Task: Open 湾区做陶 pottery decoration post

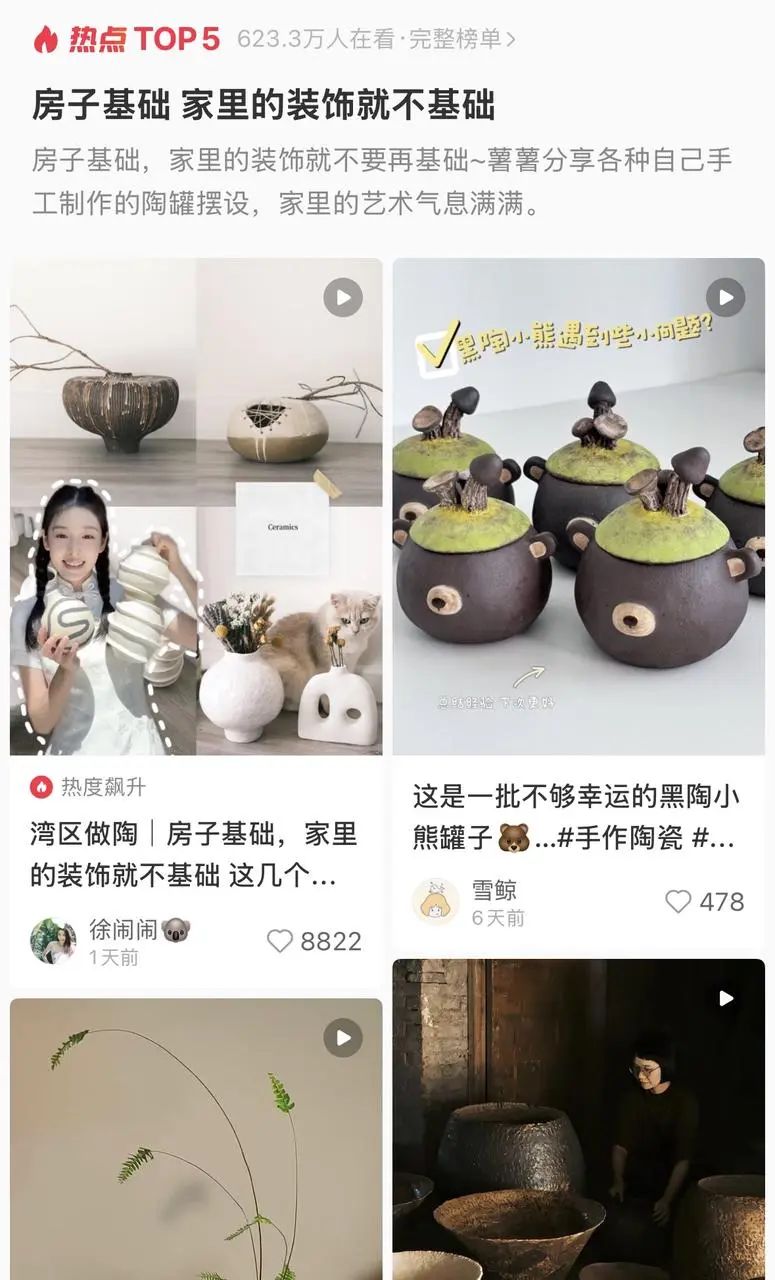Action: point(196,506)
